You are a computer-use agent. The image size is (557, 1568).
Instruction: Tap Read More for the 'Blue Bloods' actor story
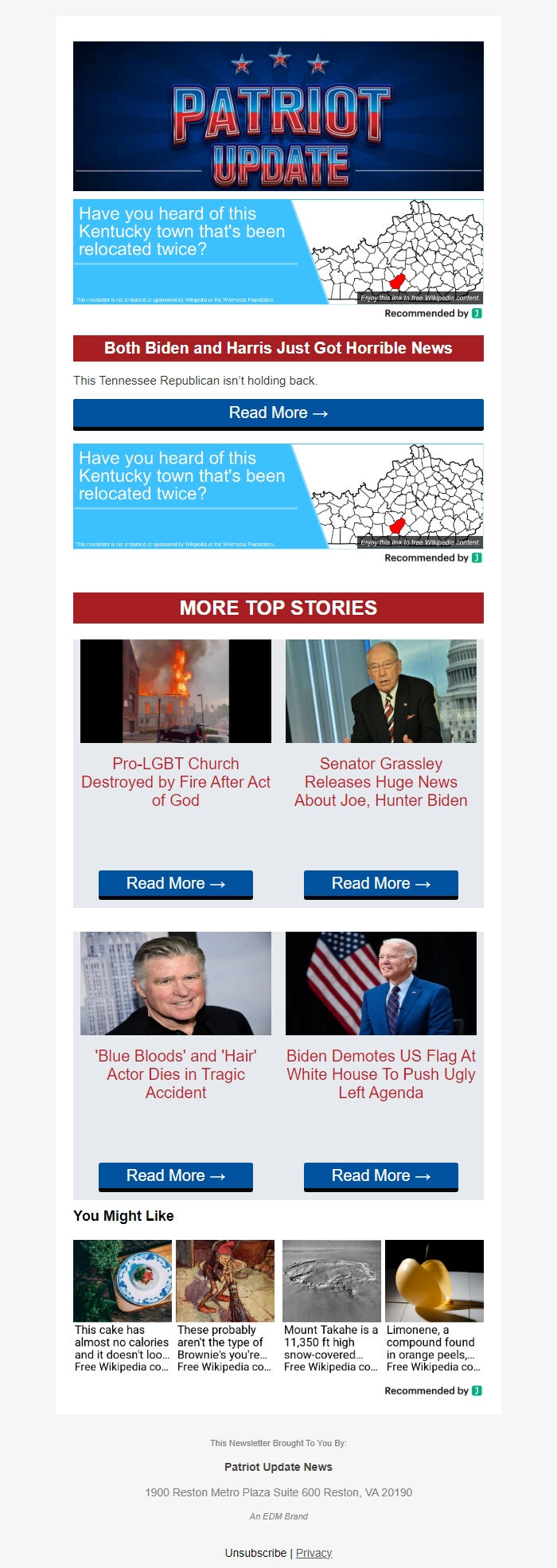pos(176,1175)
